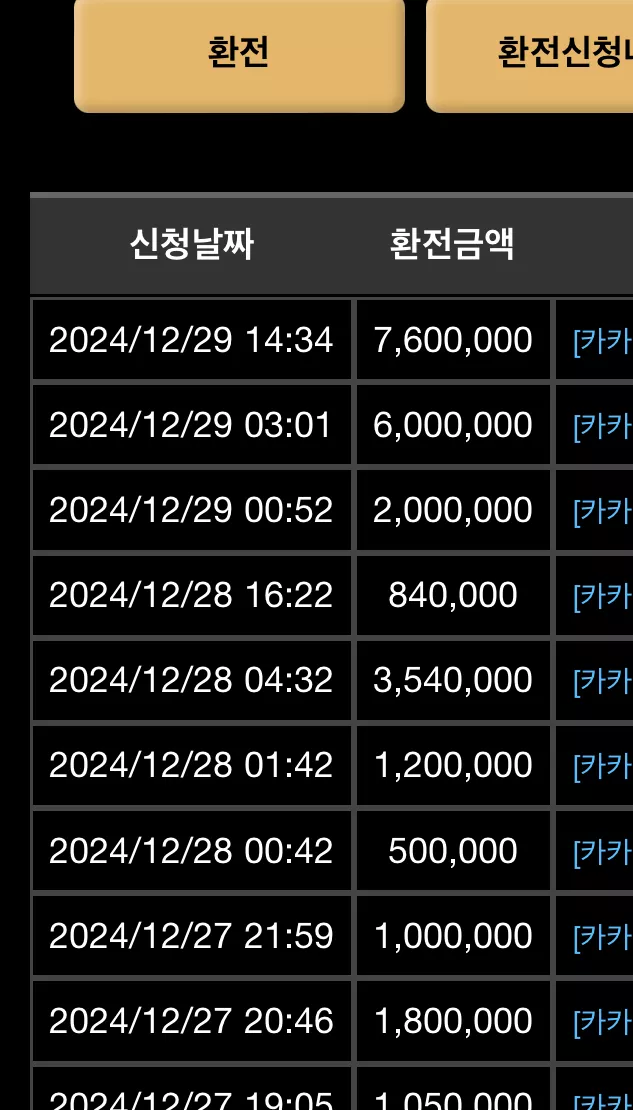Open the 환전신청내역 button

[x=530, y=54]
